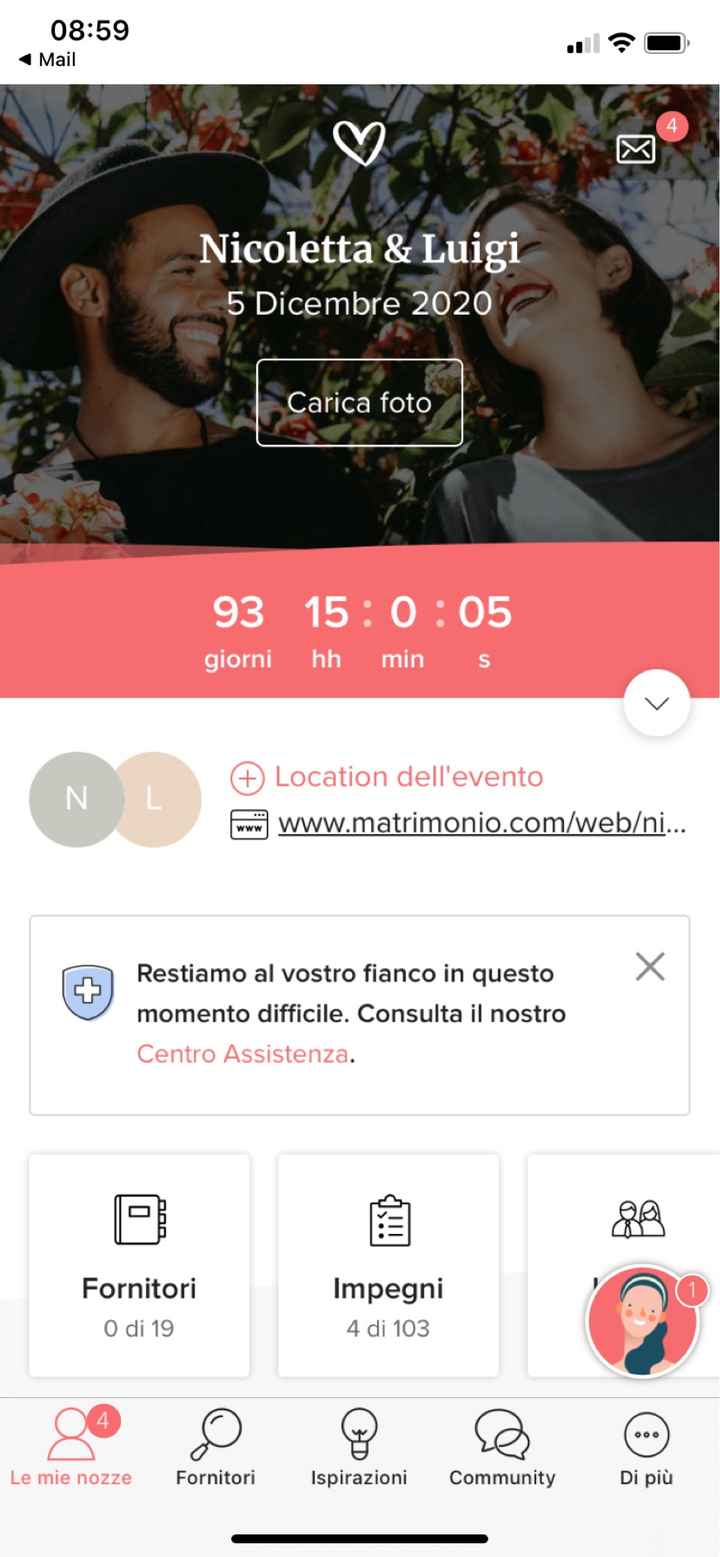This screenshot has width=720, height=1557.
Task: Open the Centro Assistenza link
Action: pos(240,1054)
